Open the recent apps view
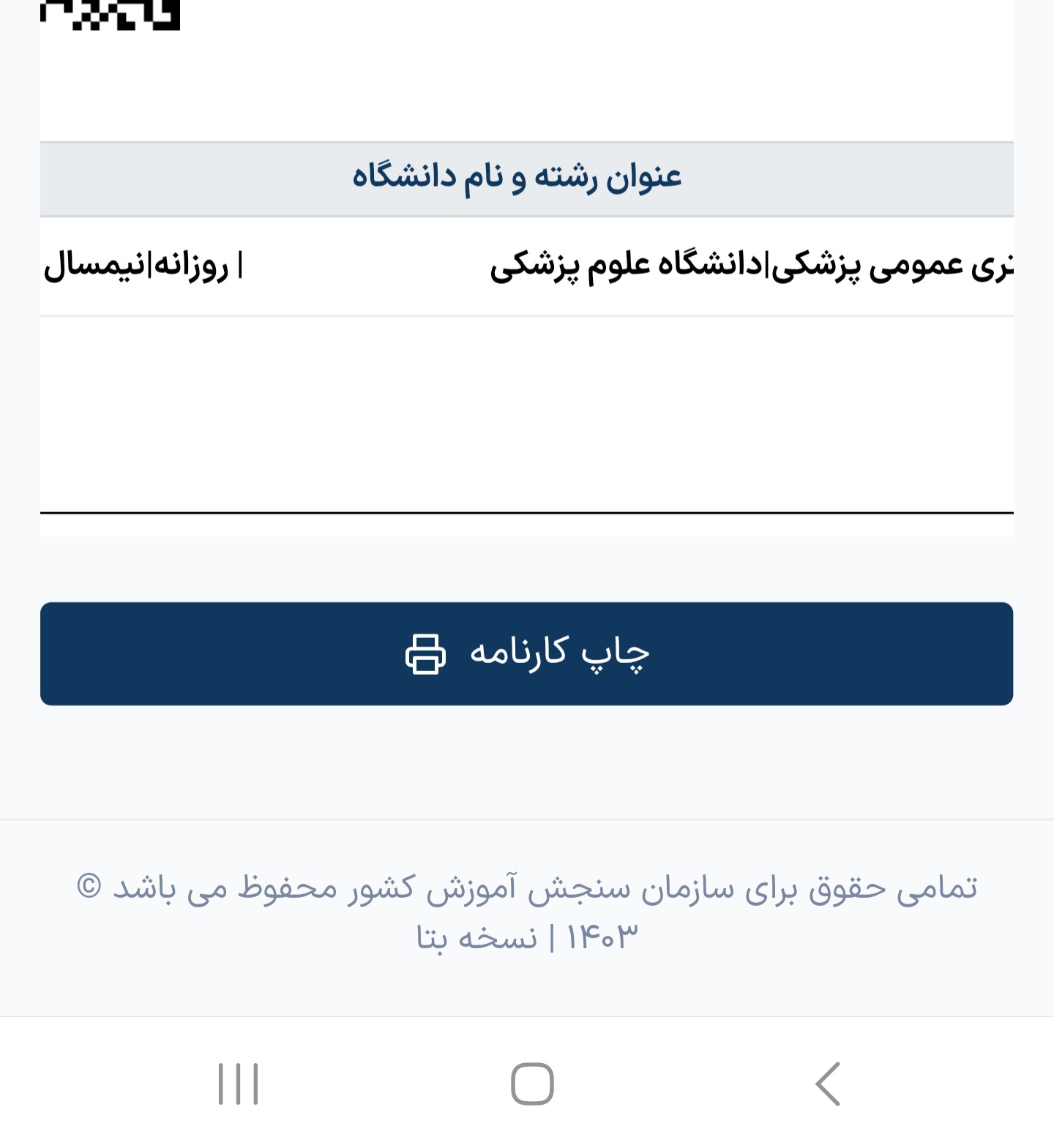 (x=239, y=1084)
